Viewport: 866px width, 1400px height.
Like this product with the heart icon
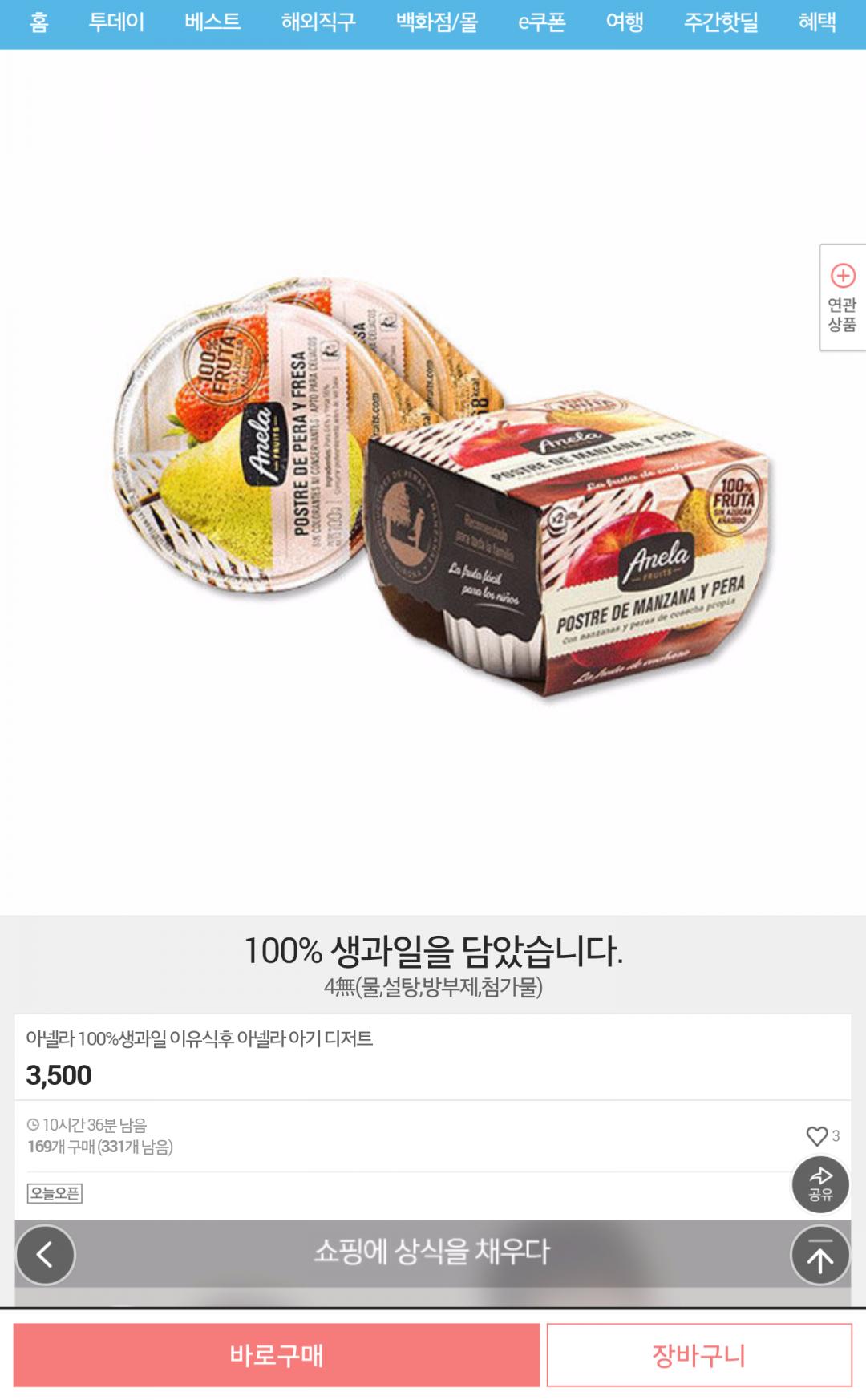tap(817, 1135)
